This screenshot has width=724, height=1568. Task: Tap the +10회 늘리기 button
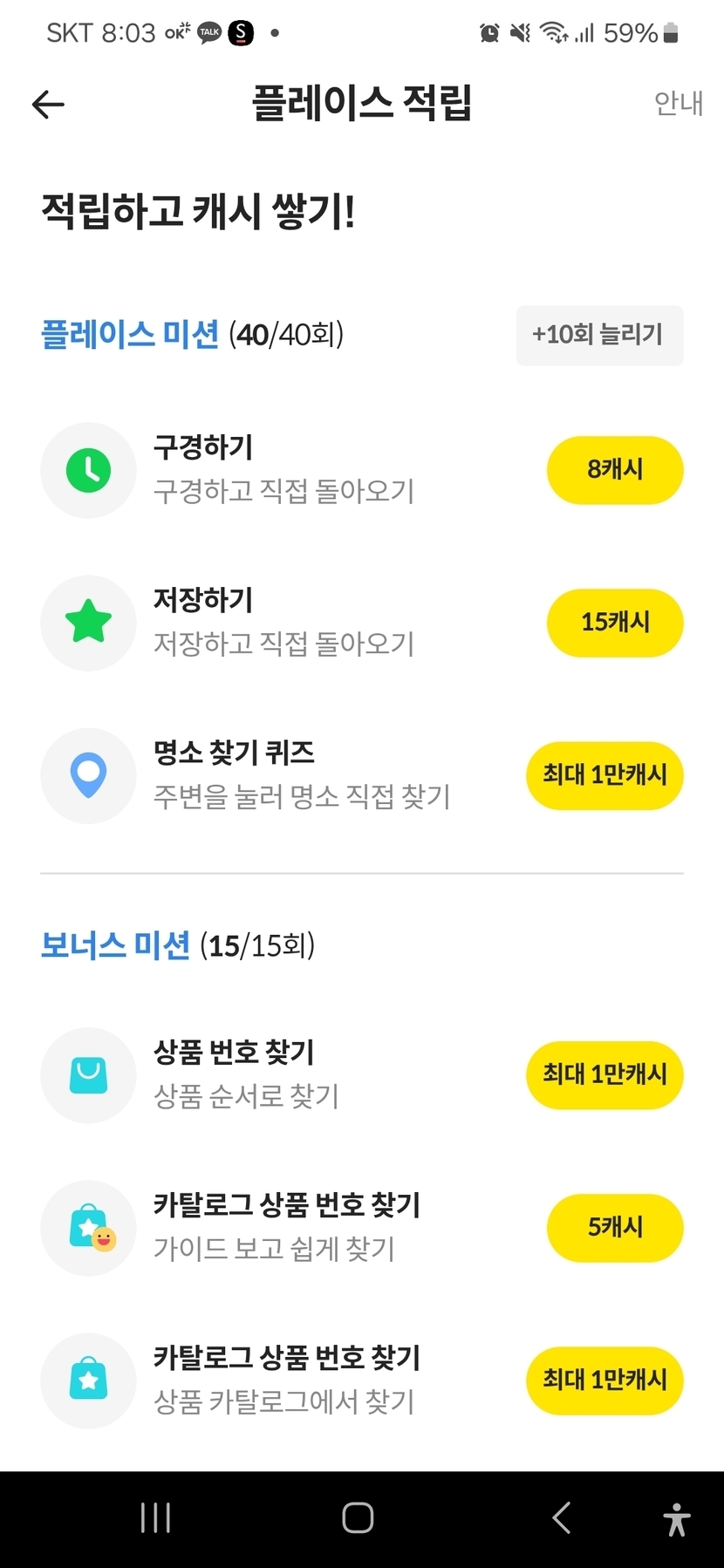click(599, 335)
